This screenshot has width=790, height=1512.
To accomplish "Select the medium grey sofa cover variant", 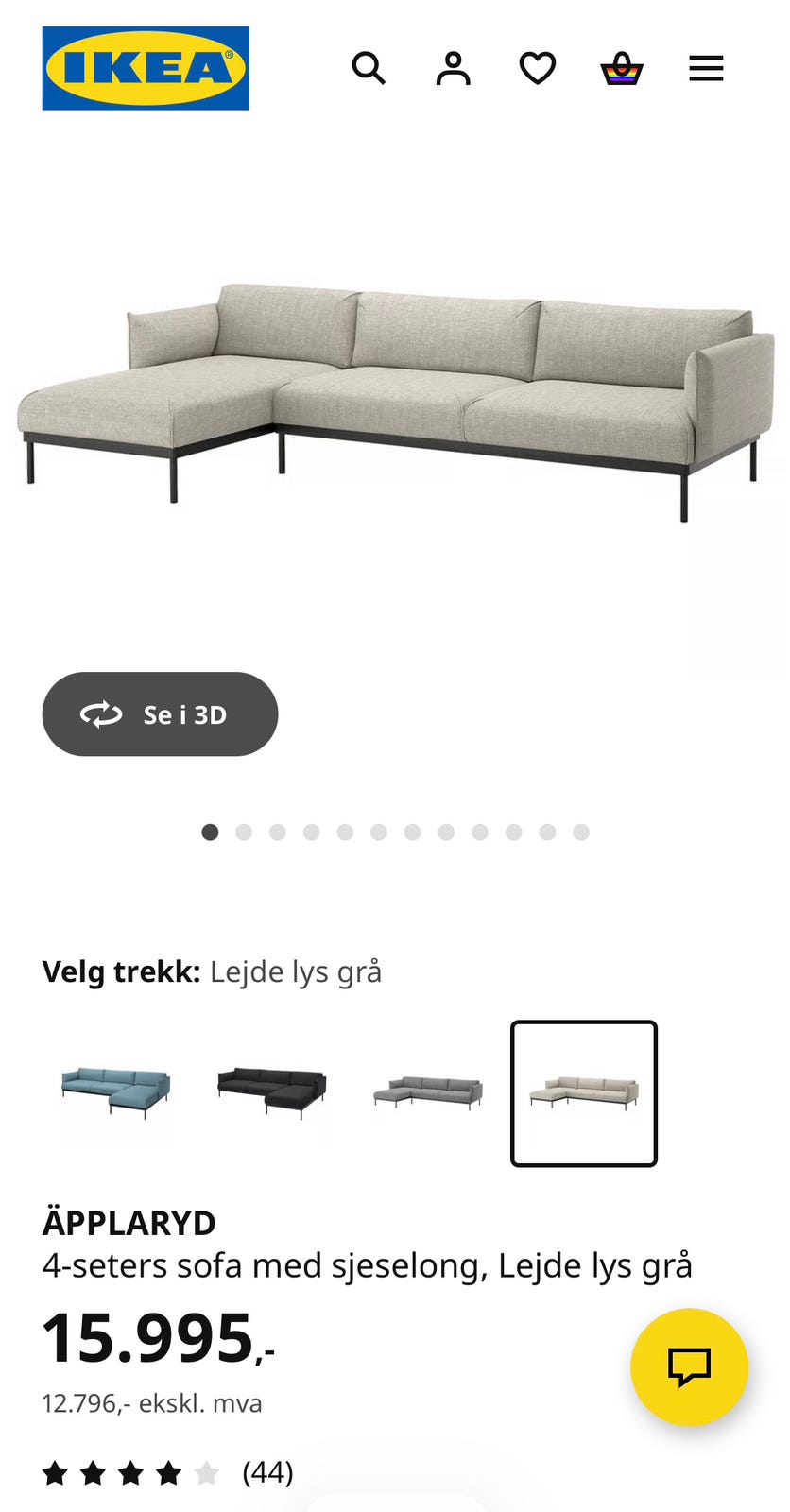I will [427, 1094].
